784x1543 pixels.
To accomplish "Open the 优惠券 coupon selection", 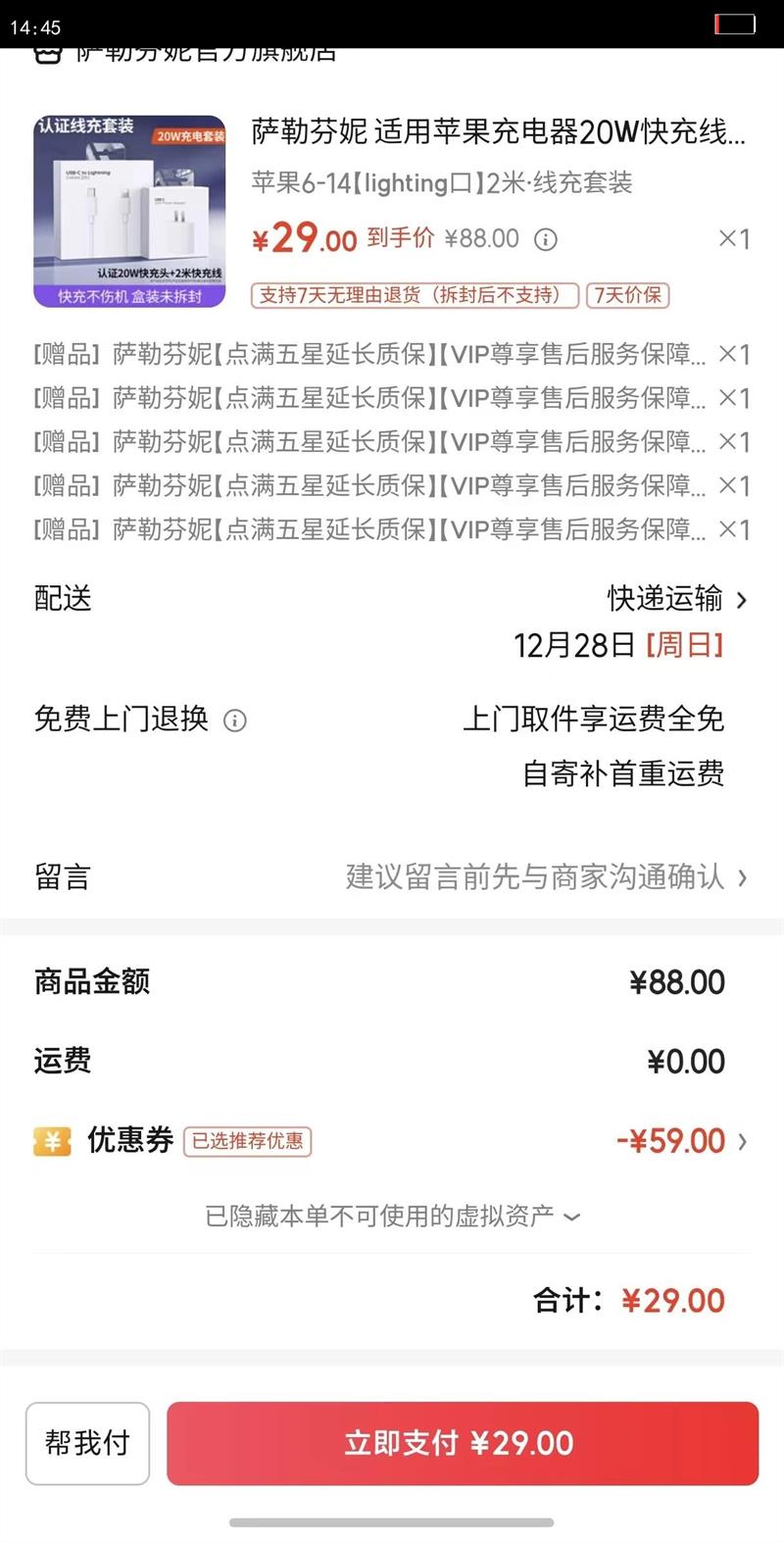I will [x=682, y=1141].
